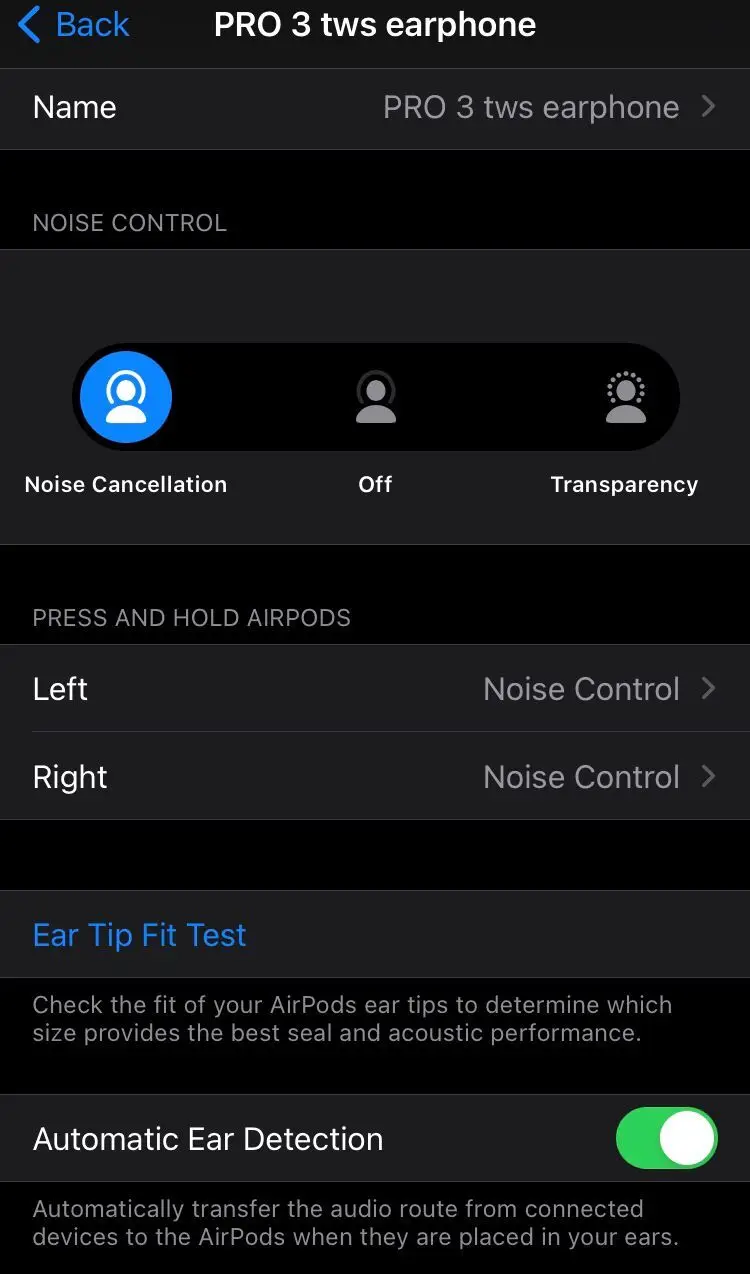Switch noise control to Off
750x1274 pixels.
tap(376, 397)
